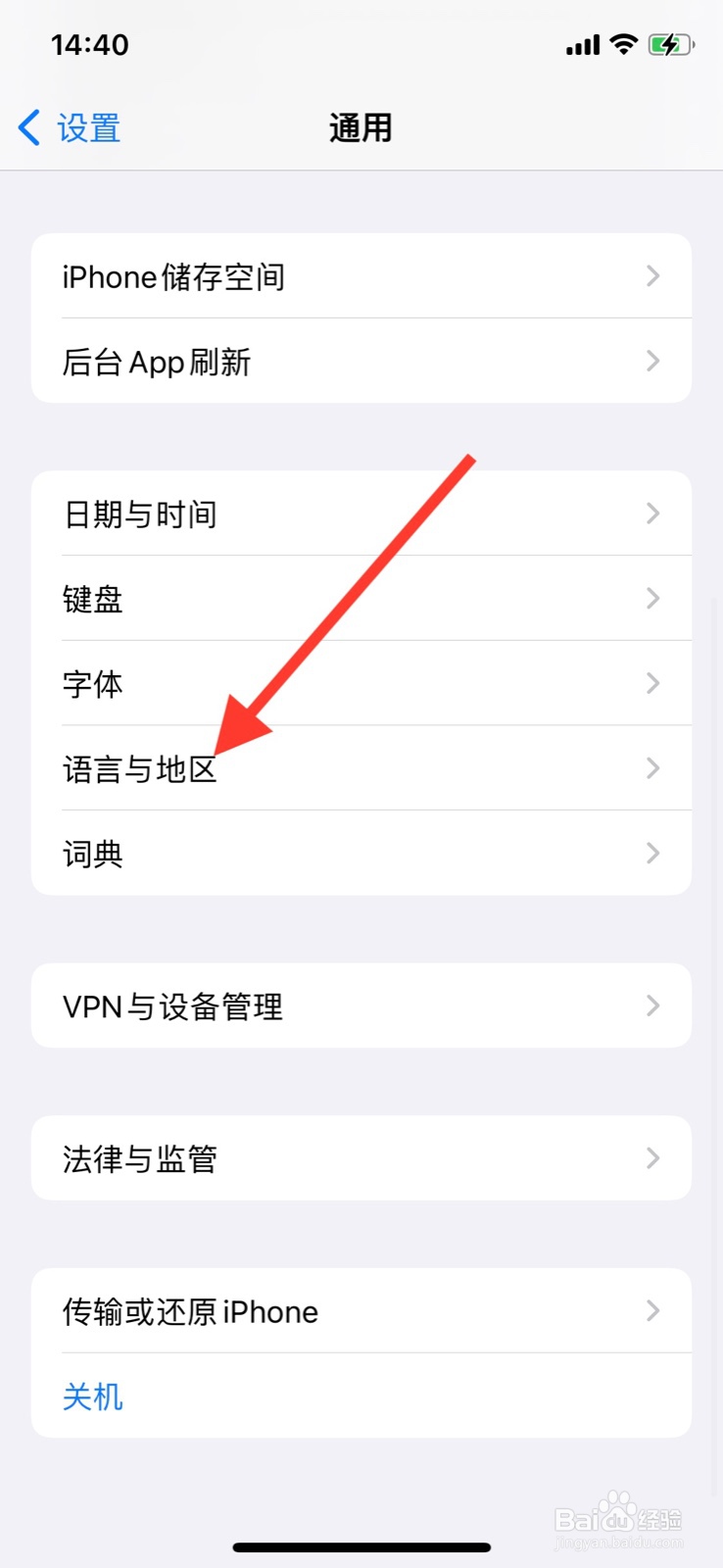Tap 语言与地区 indicated by red arrow
The width and height of the screenshot is (723, 1568).
tap(139, 769)
